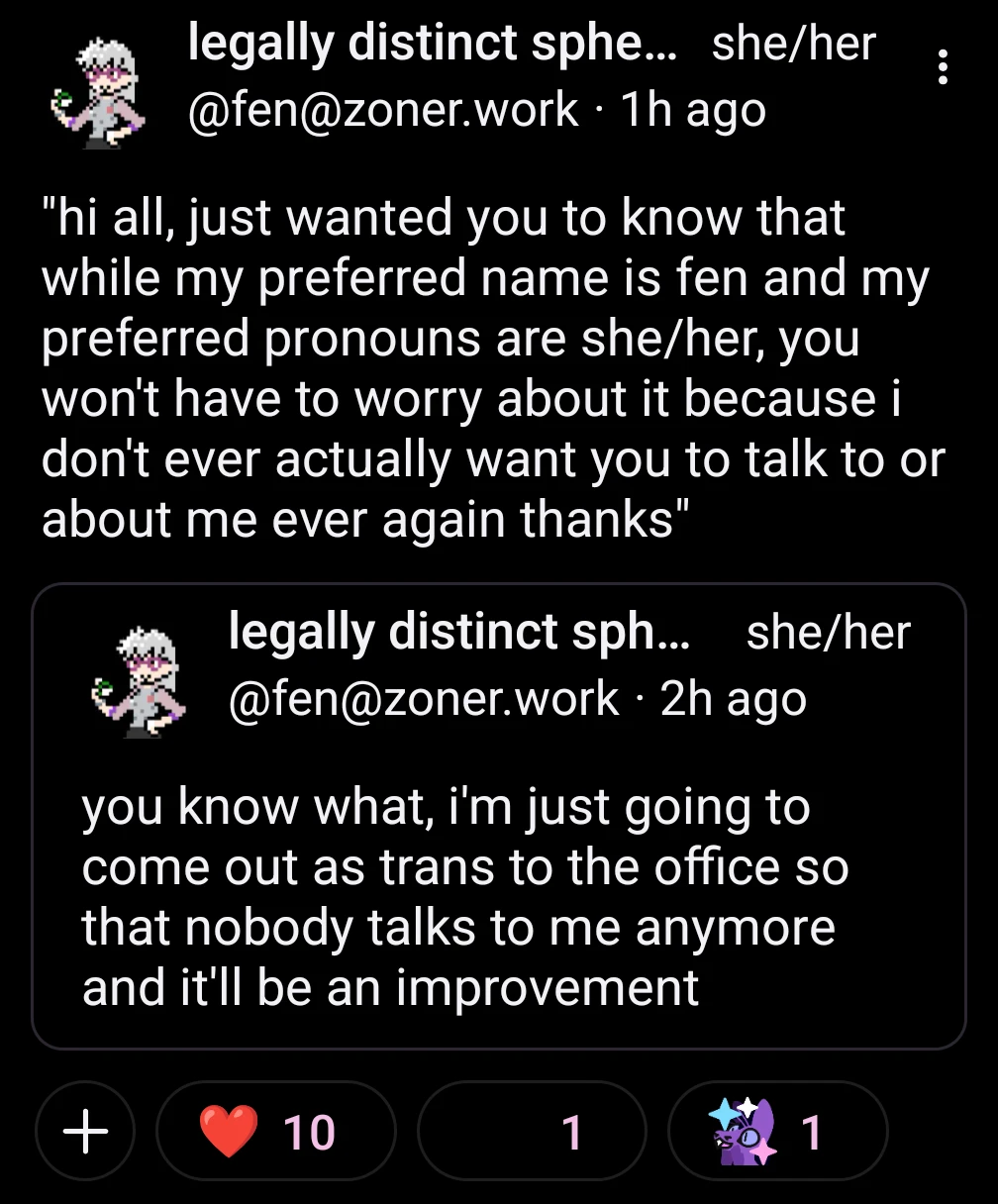Tap the blank reaction with count 1
This screenshot has height=1204, width=998.
[532, 1131]
